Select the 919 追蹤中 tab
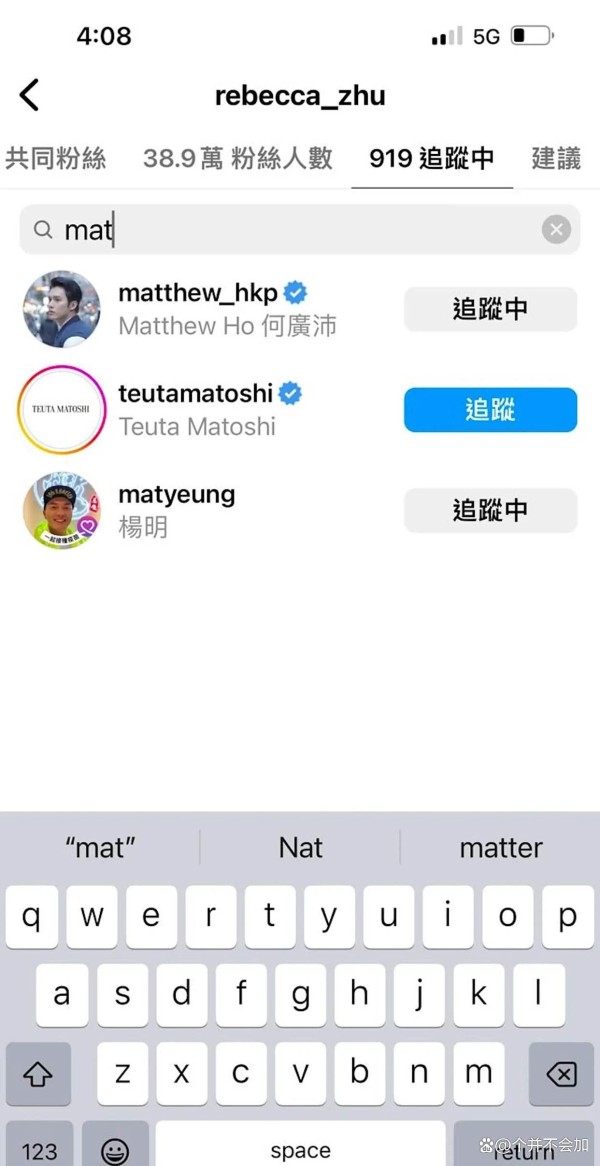This screenshot has width=600, height=1166. pyautogui.click(x=431, y=158)
